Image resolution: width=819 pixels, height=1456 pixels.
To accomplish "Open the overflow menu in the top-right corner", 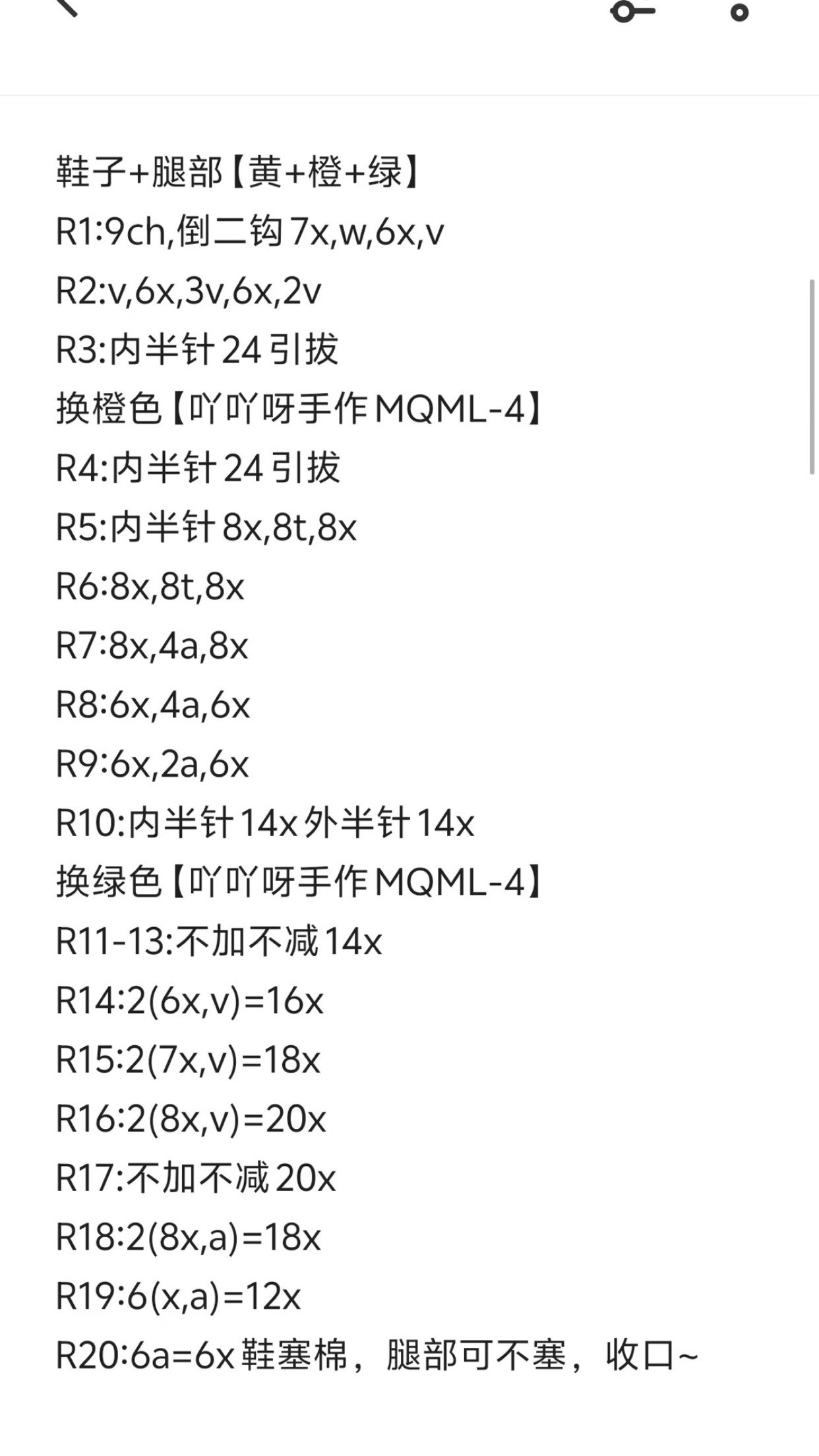I will (x=739, y=12).
